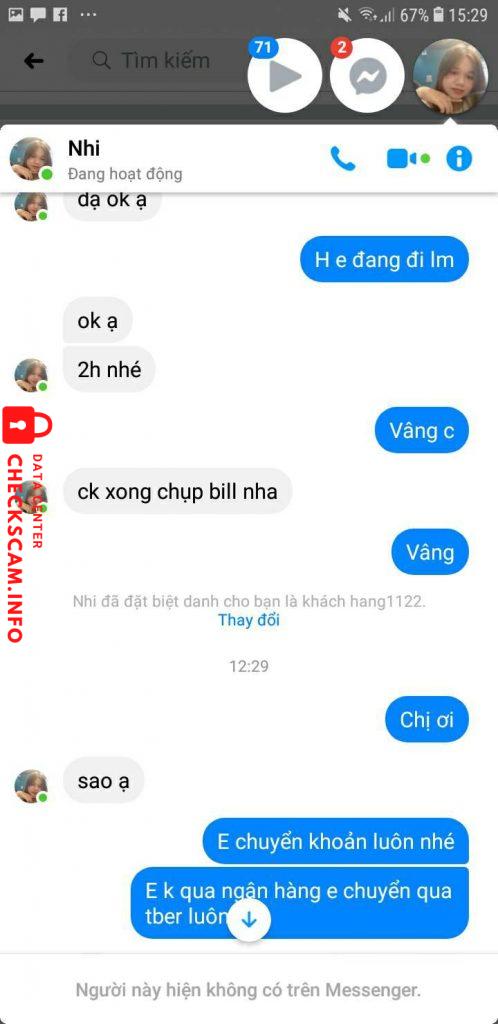Open conversation info for Nhi

pyautogui.click(x=459, y=159)
